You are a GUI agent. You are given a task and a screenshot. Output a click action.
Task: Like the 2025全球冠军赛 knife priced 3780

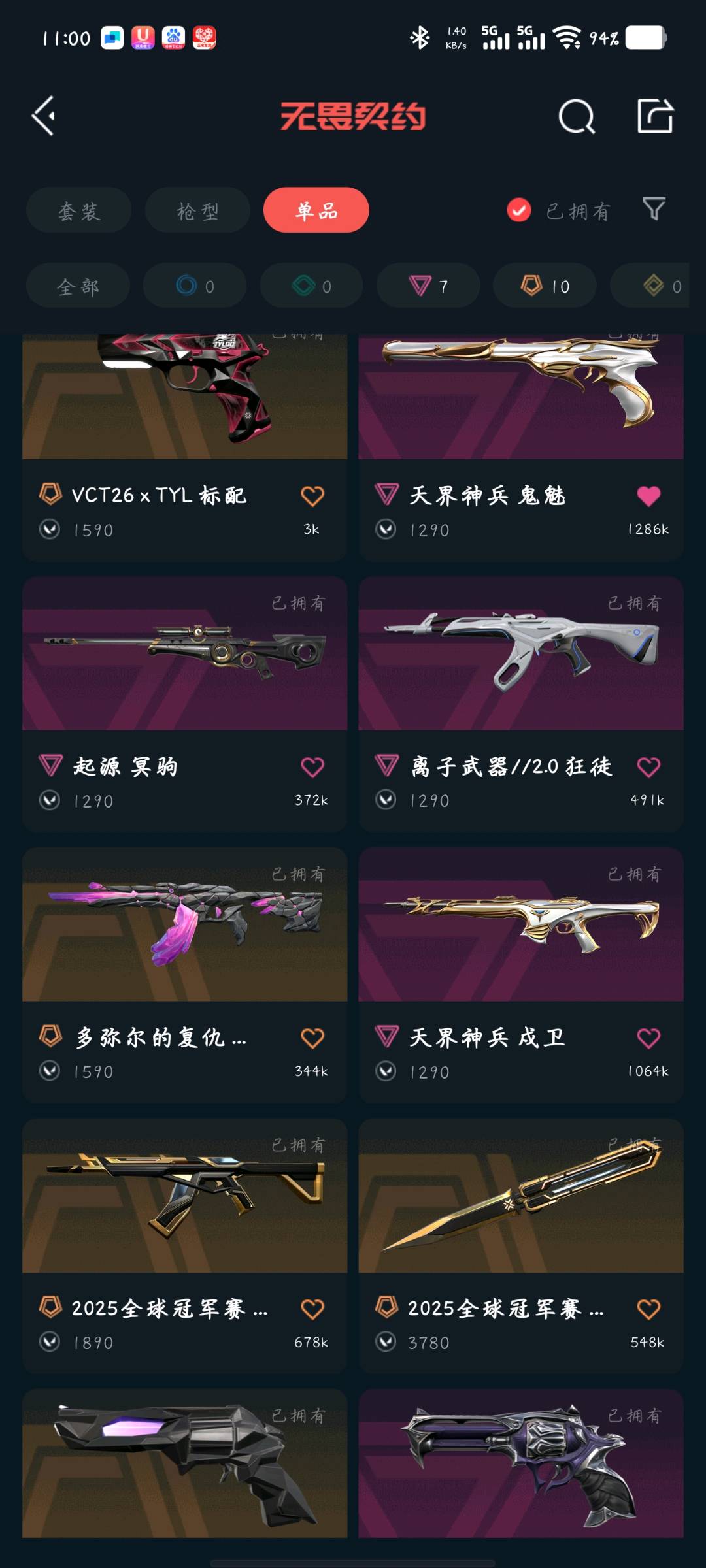[648, 1309]
